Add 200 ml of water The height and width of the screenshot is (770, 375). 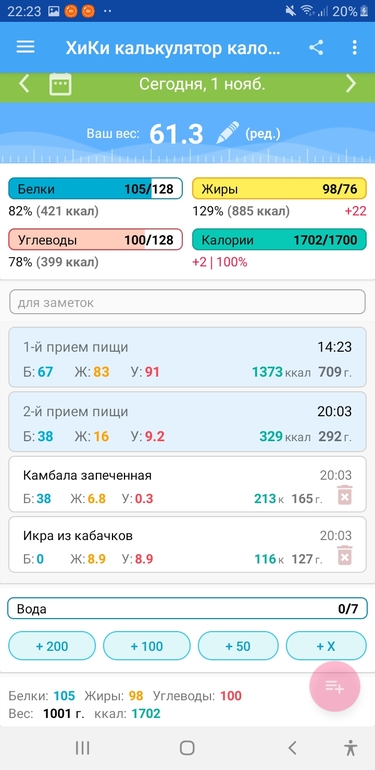click(x=52, y=646)
